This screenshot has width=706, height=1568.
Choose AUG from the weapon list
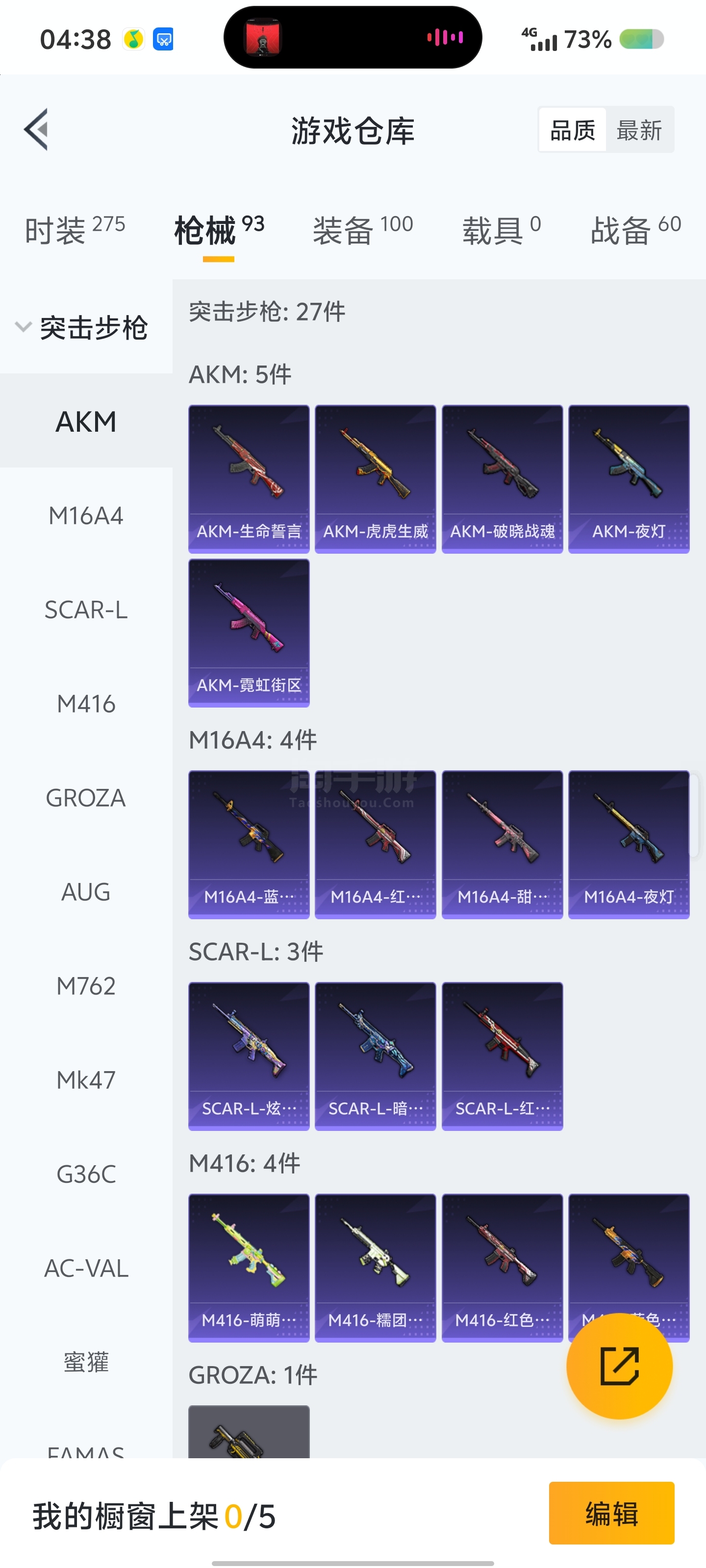click(x=86, y=892)
